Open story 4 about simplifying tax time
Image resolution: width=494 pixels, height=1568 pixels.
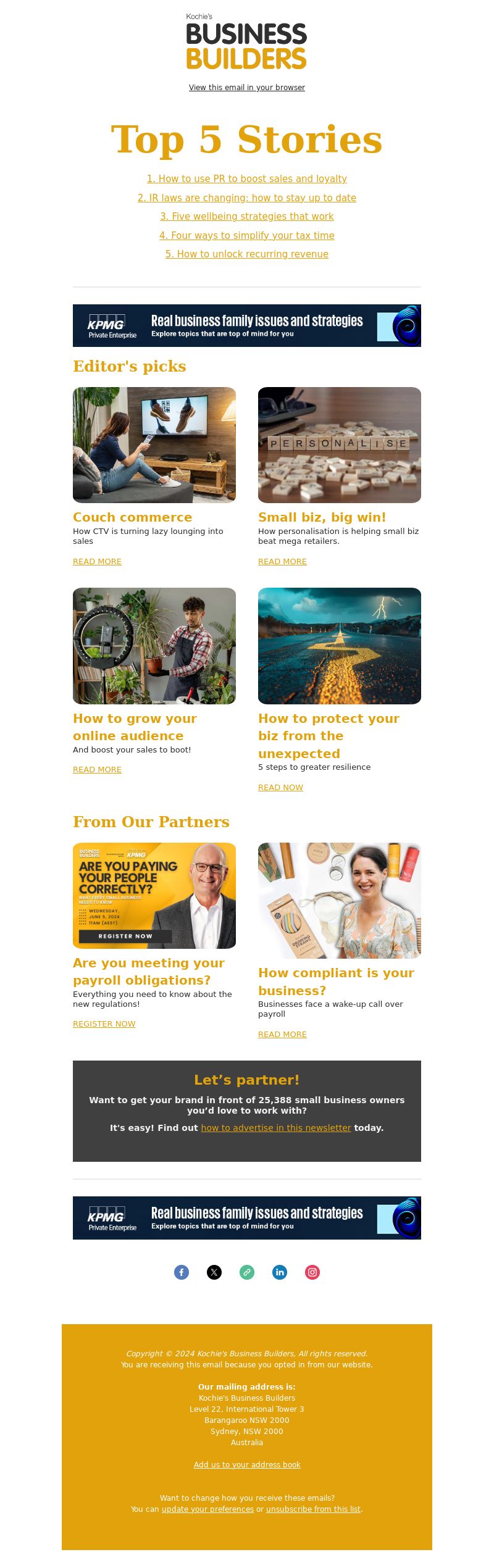tap(246, 236)
